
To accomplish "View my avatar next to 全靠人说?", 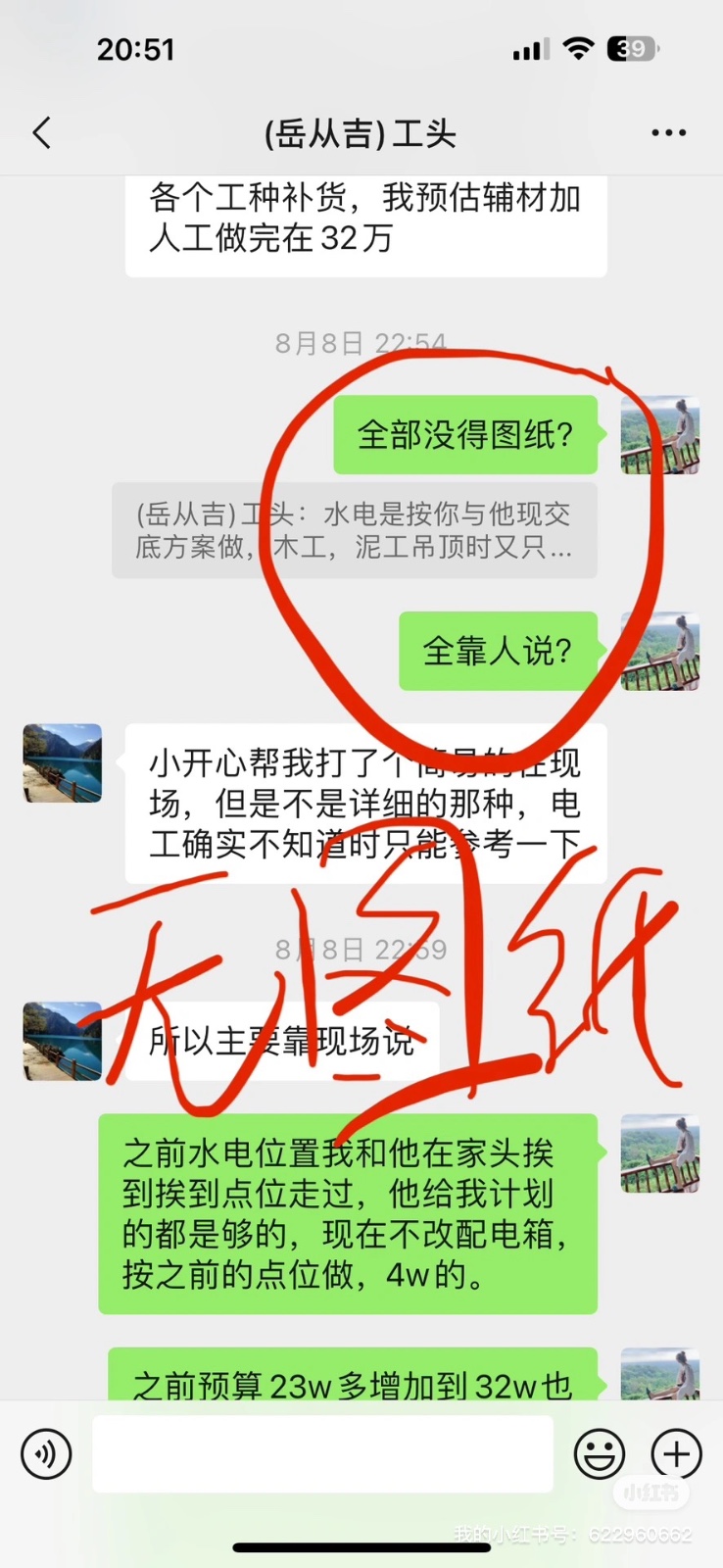I will pos(660,652).
